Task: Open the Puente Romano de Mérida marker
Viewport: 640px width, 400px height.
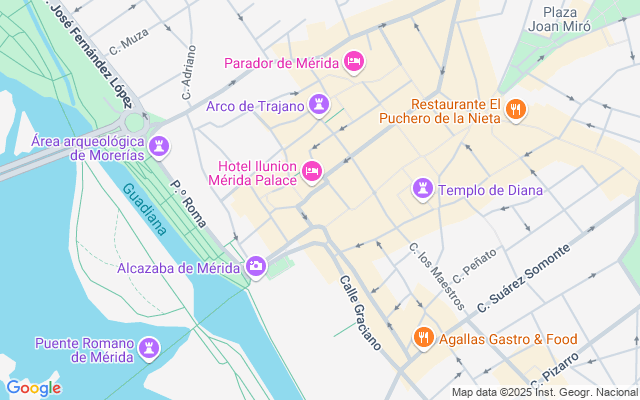Action: [x=149, y=349]
